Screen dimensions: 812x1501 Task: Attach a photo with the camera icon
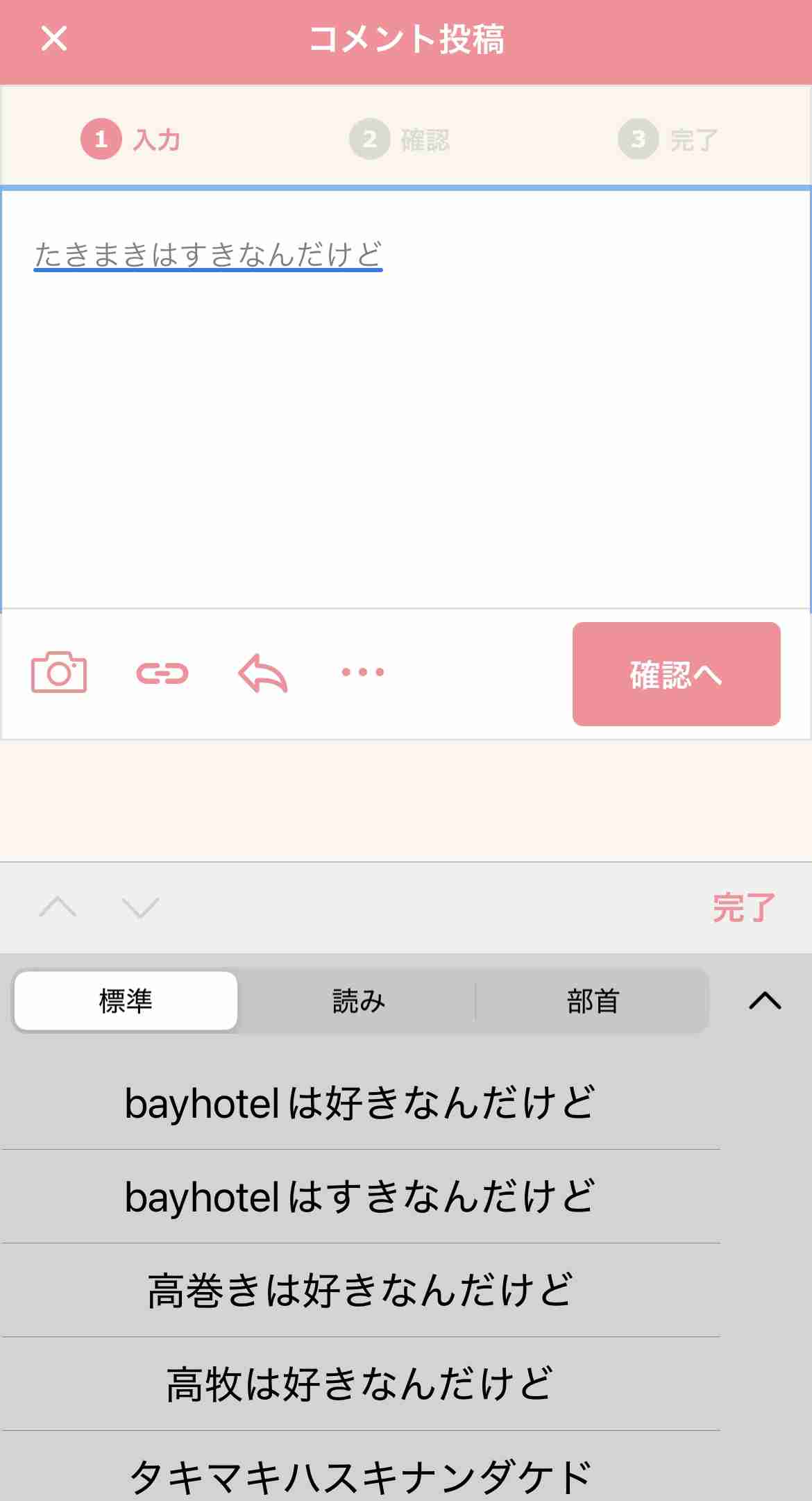(59, 672)
